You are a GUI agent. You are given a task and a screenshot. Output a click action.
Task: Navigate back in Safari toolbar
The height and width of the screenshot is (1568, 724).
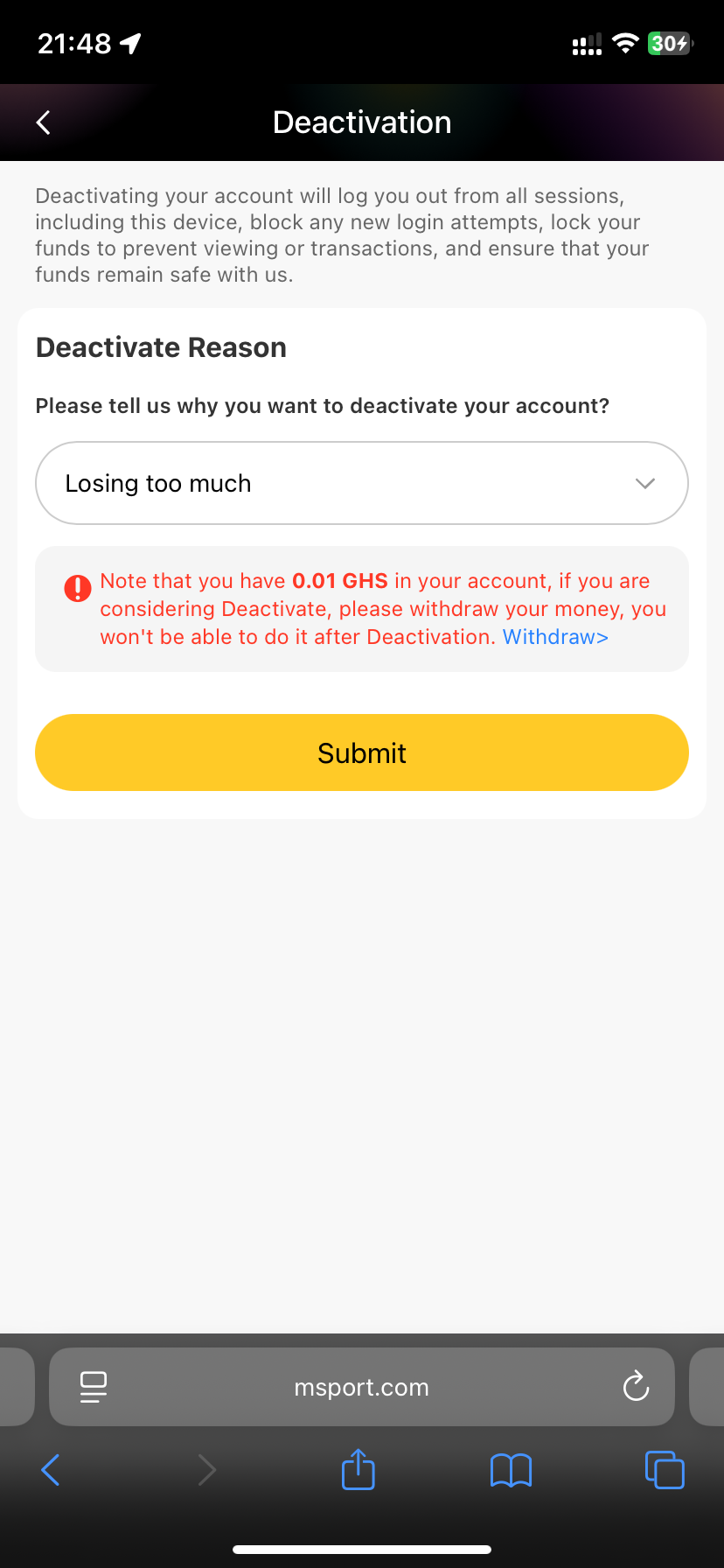51,1470
